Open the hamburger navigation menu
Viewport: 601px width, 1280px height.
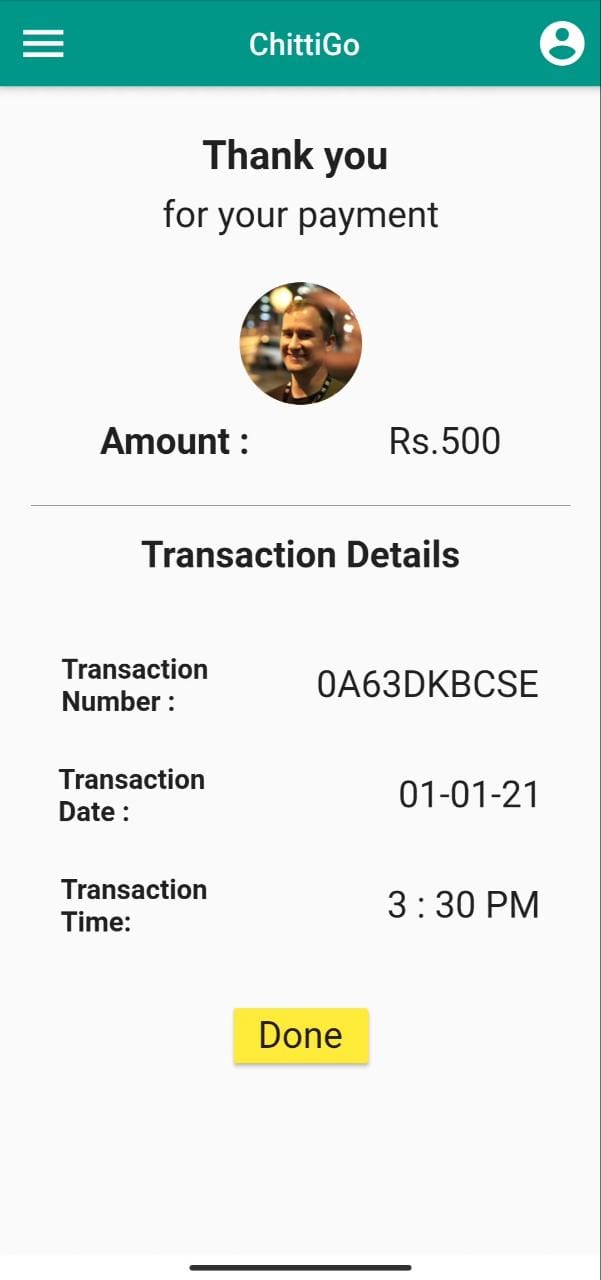pyautogui.click(x=43, y=44)
